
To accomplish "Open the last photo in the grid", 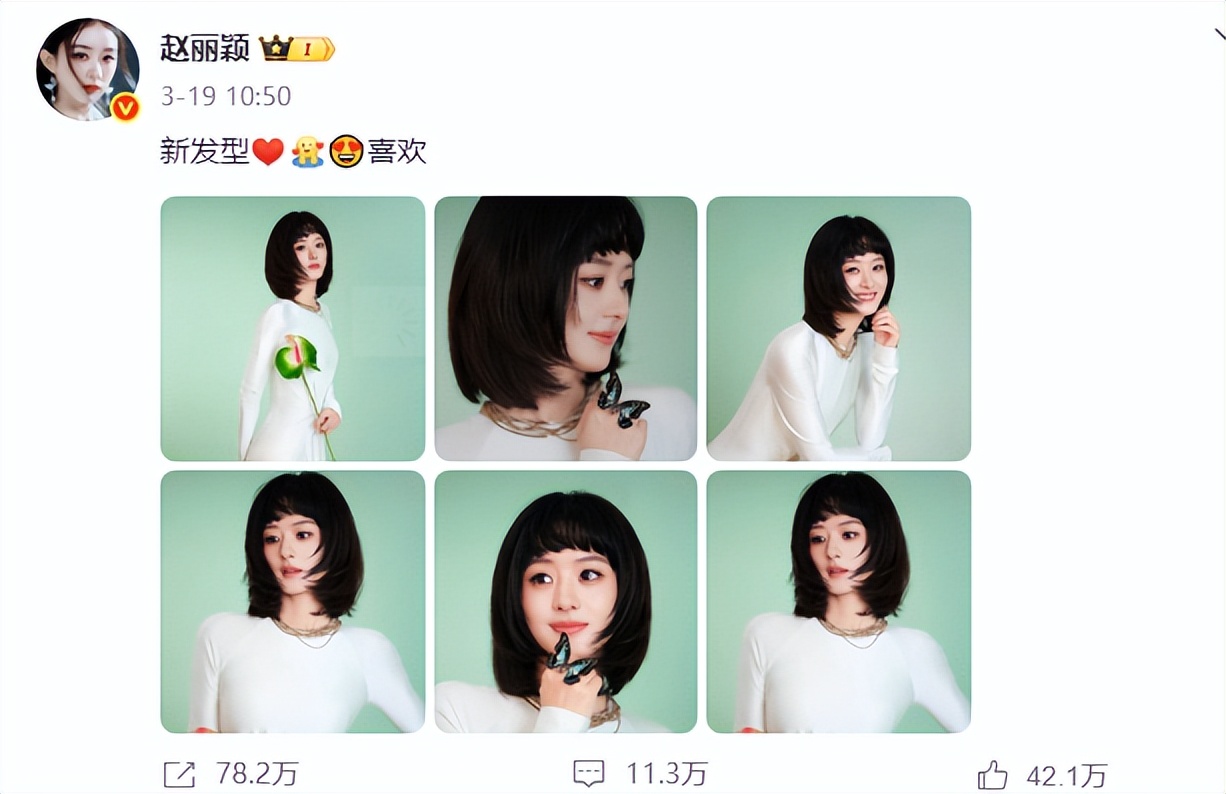I will tap(838, 602).
